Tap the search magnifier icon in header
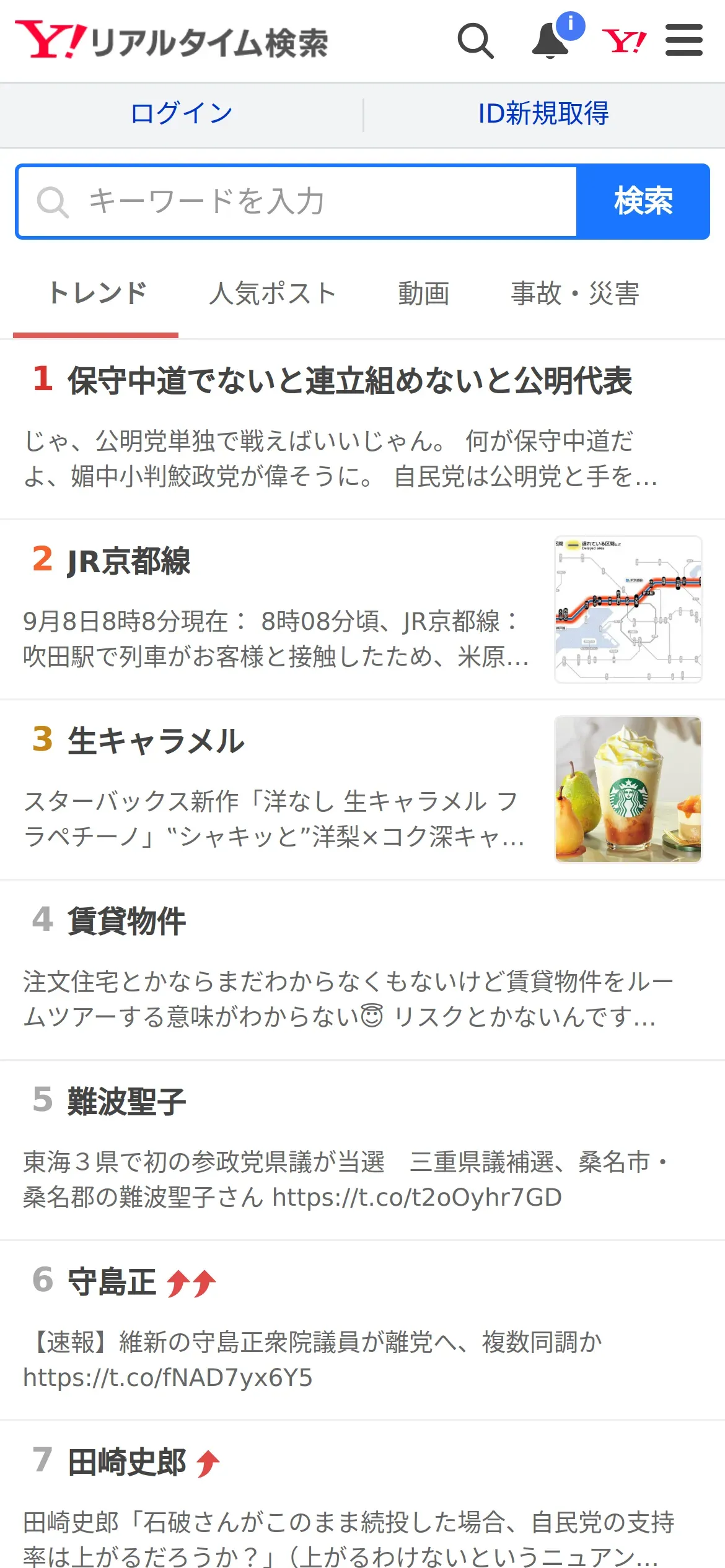The width and height of the screenshot is (725, 1568). click(x=475, y=41)
